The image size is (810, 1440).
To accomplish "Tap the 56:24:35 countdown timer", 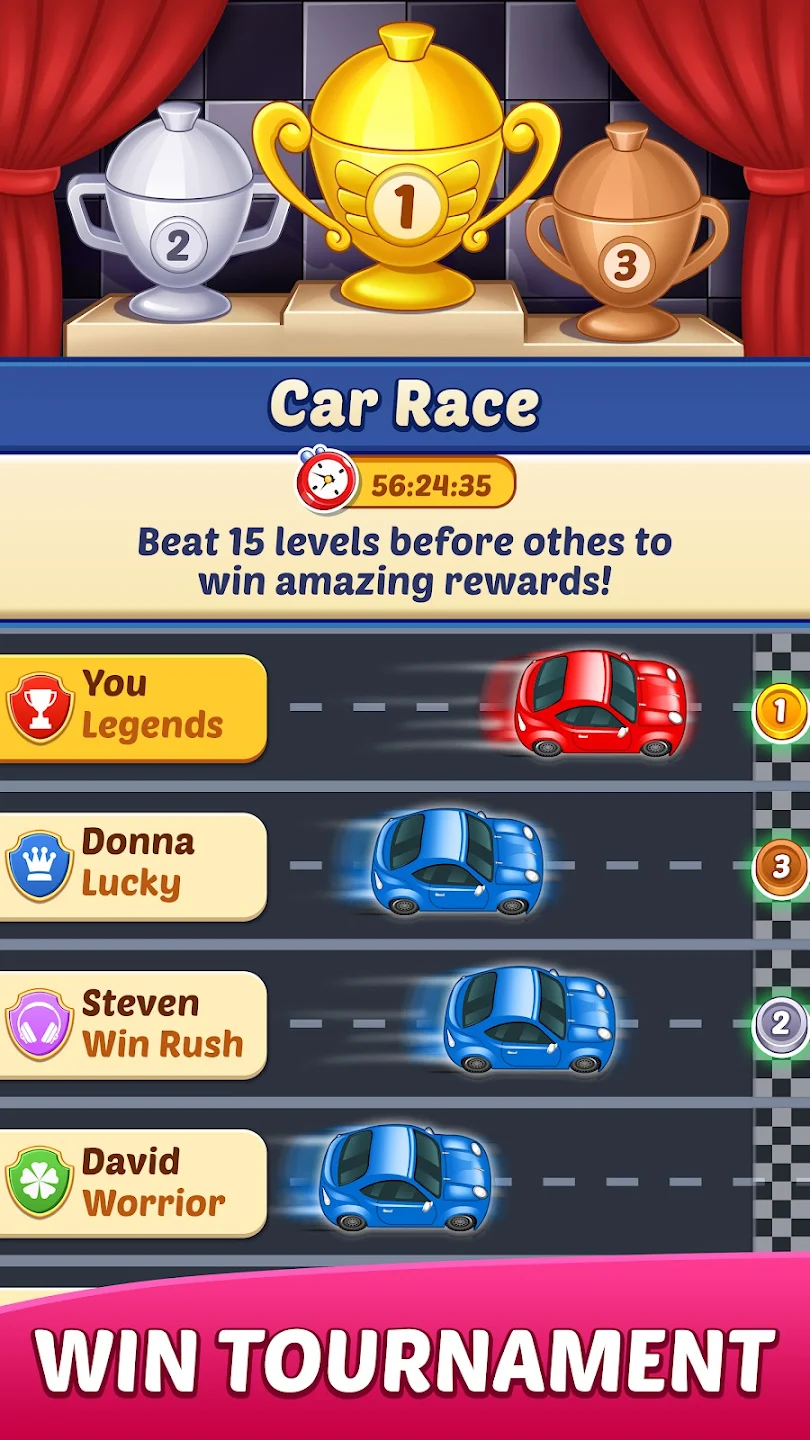I will 430,483.
